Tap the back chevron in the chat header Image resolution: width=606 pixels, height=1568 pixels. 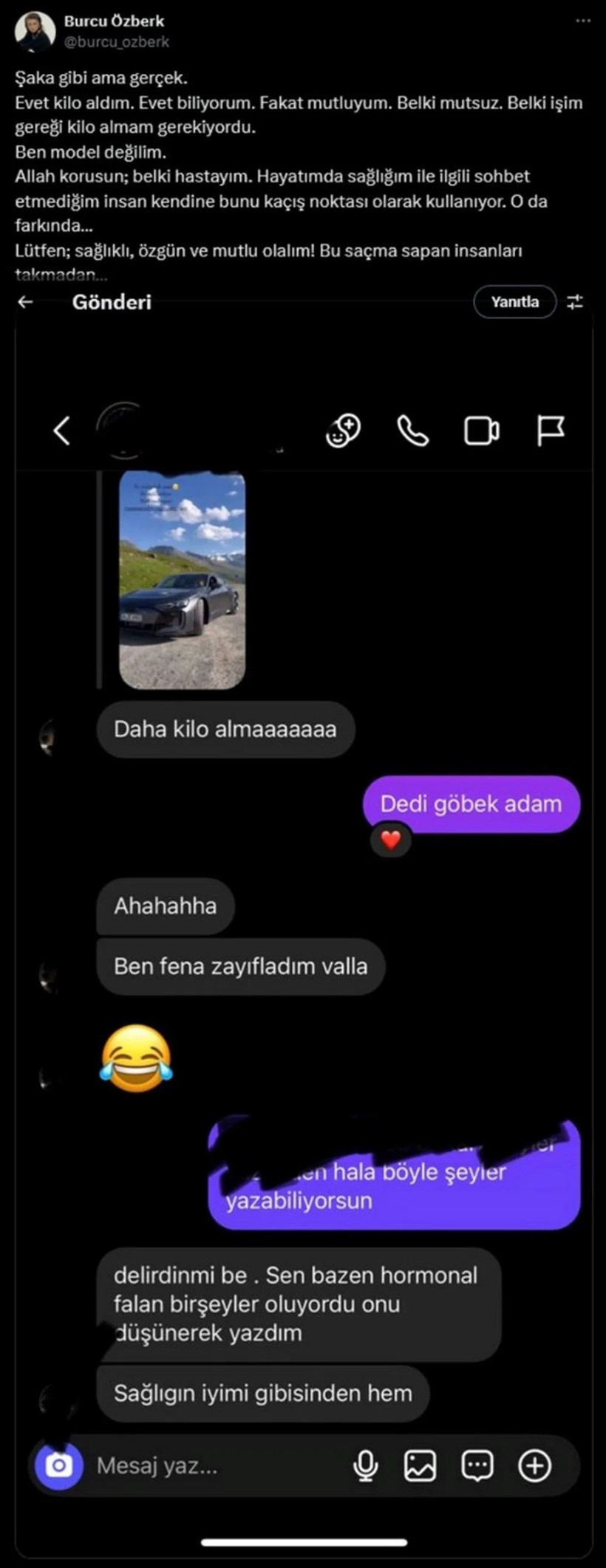[x=61, y=432]
